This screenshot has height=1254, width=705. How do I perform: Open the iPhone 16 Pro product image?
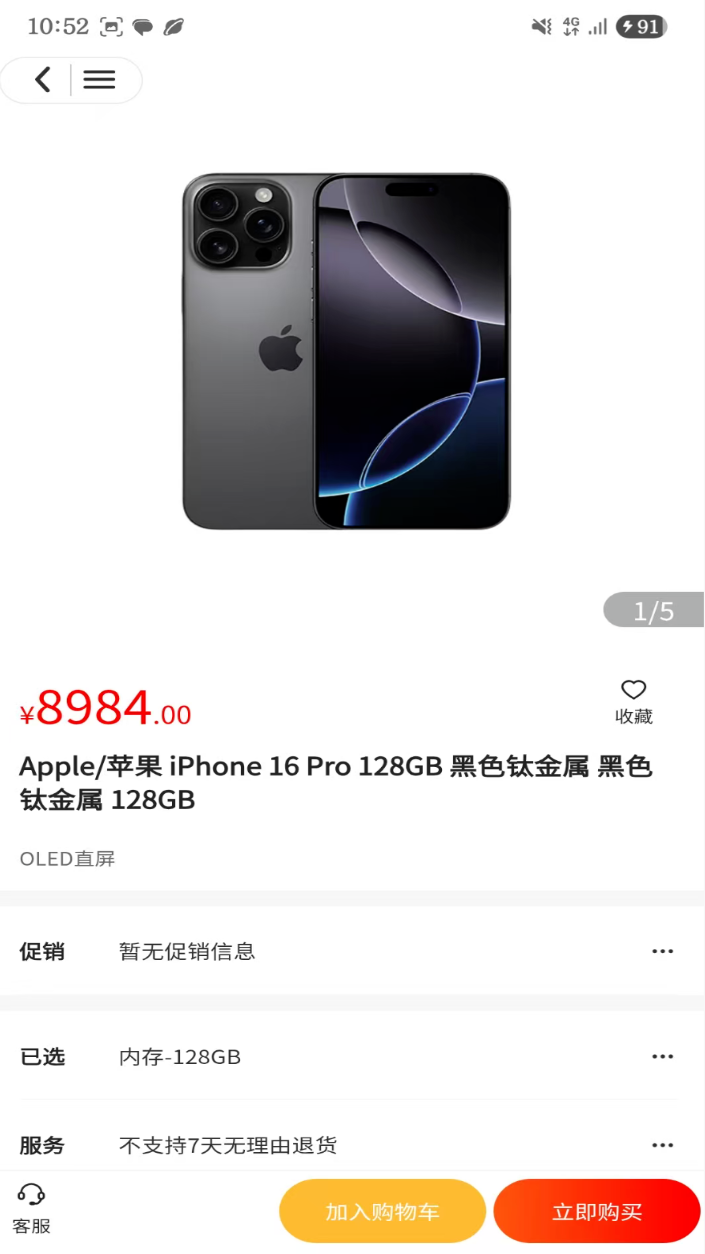coord(346,352)
